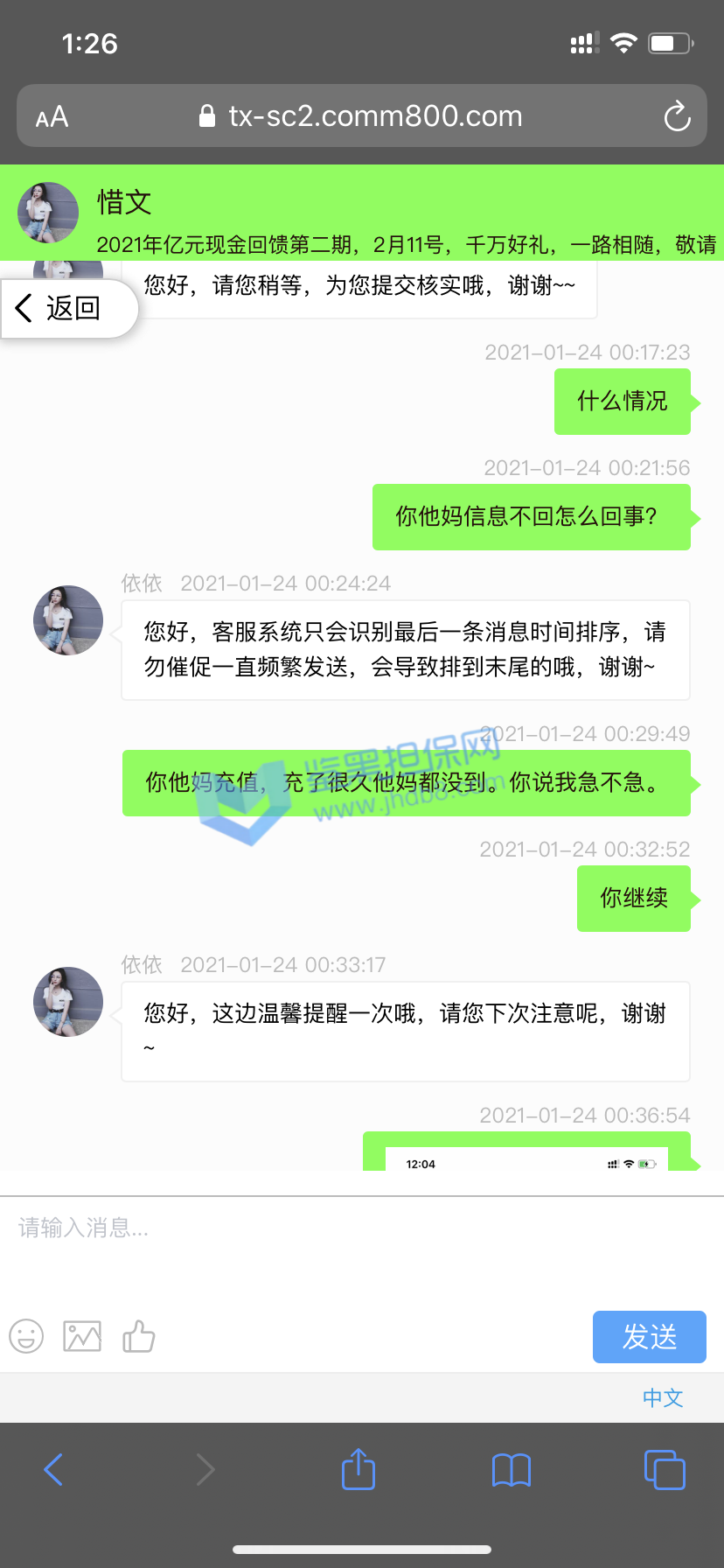Show all open Safari tabs
The image size is (724, 1568).
665,1469
